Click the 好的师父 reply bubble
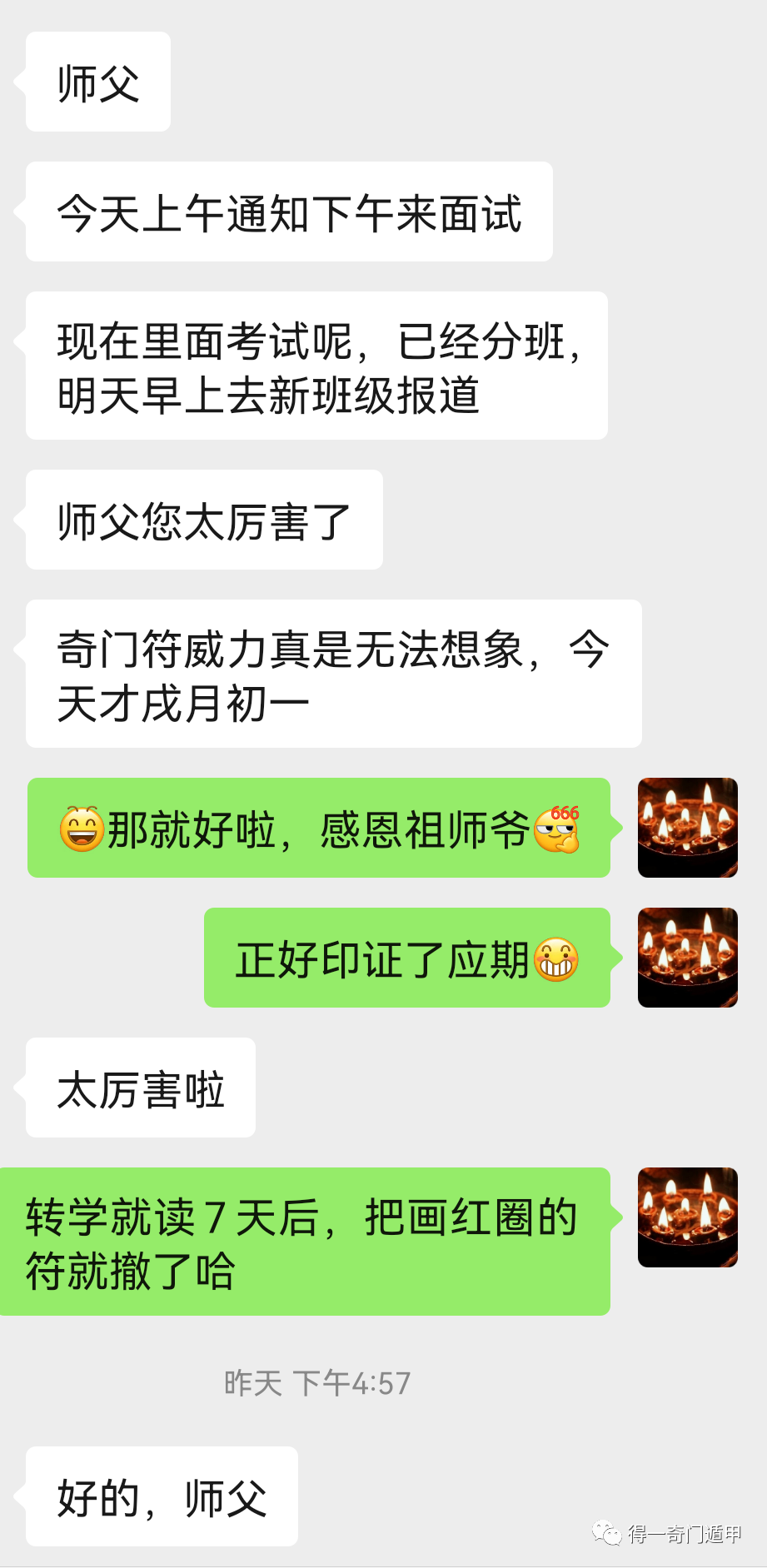This screenshot has width=767, height=1568. point(161,1495)
